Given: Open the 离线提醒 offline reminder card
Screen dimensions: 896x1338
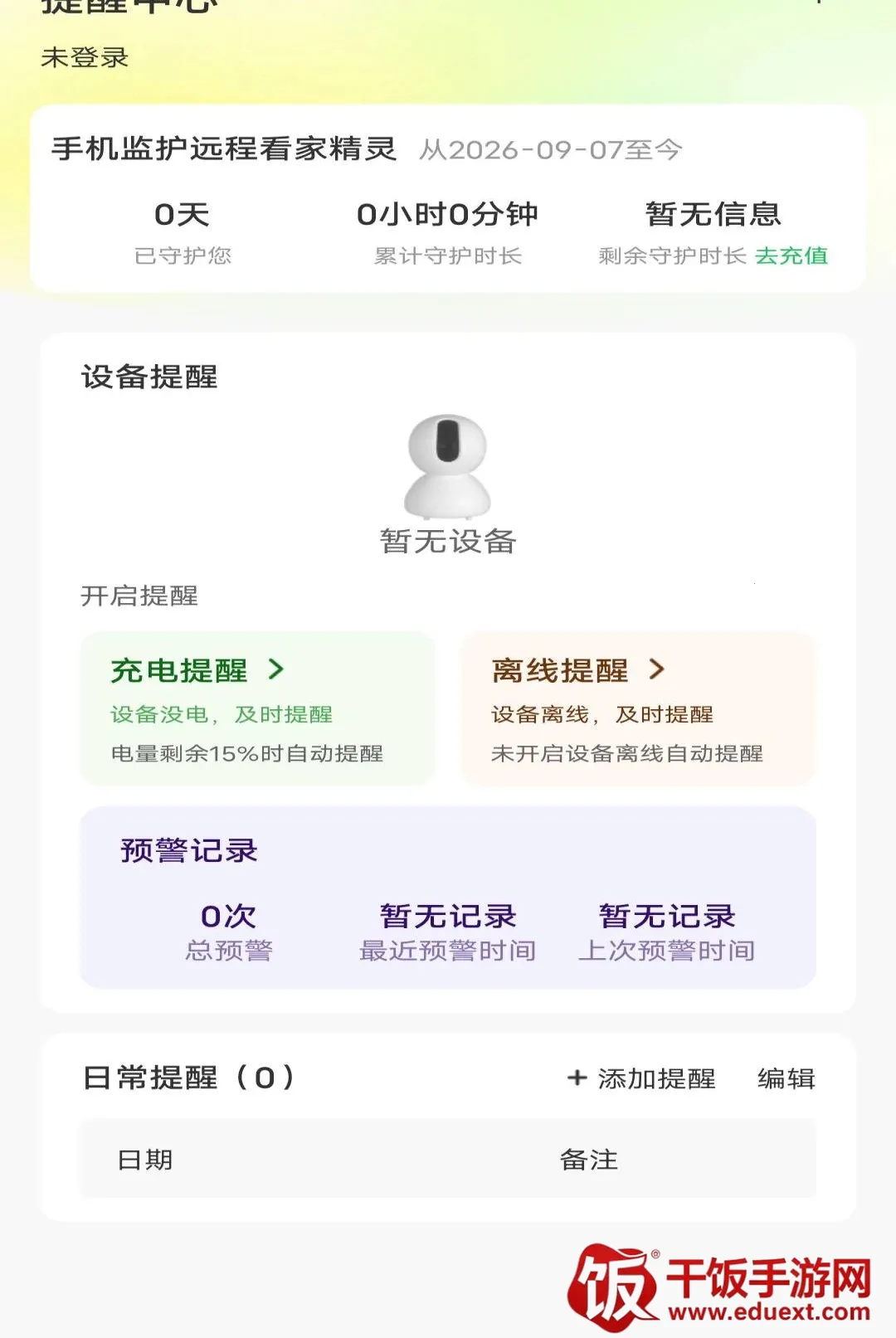Looking at the screenshot, I should (x=638, y=708).
